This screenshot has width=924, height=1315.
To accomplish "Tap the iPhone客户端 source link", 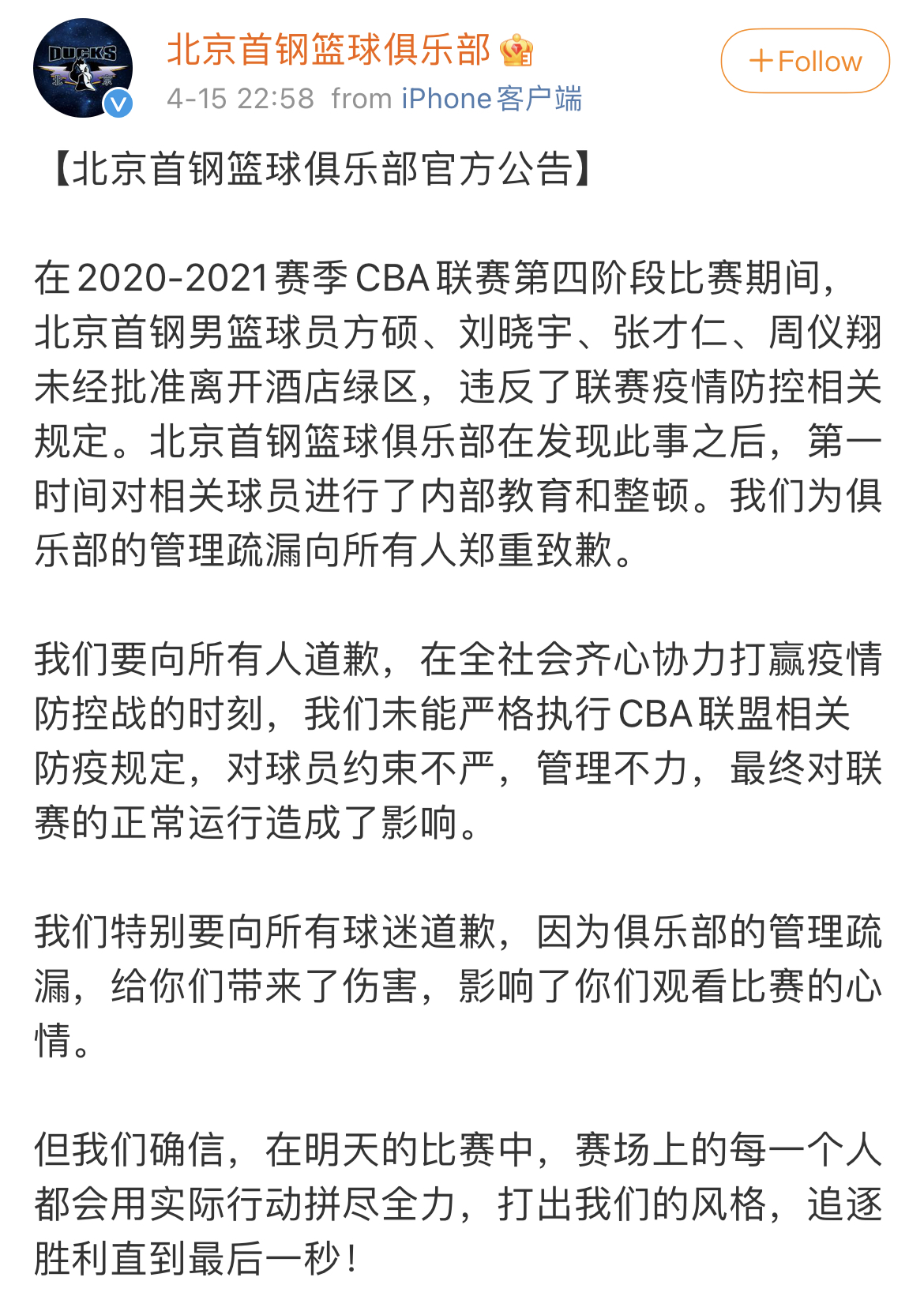I will (491, 99).
